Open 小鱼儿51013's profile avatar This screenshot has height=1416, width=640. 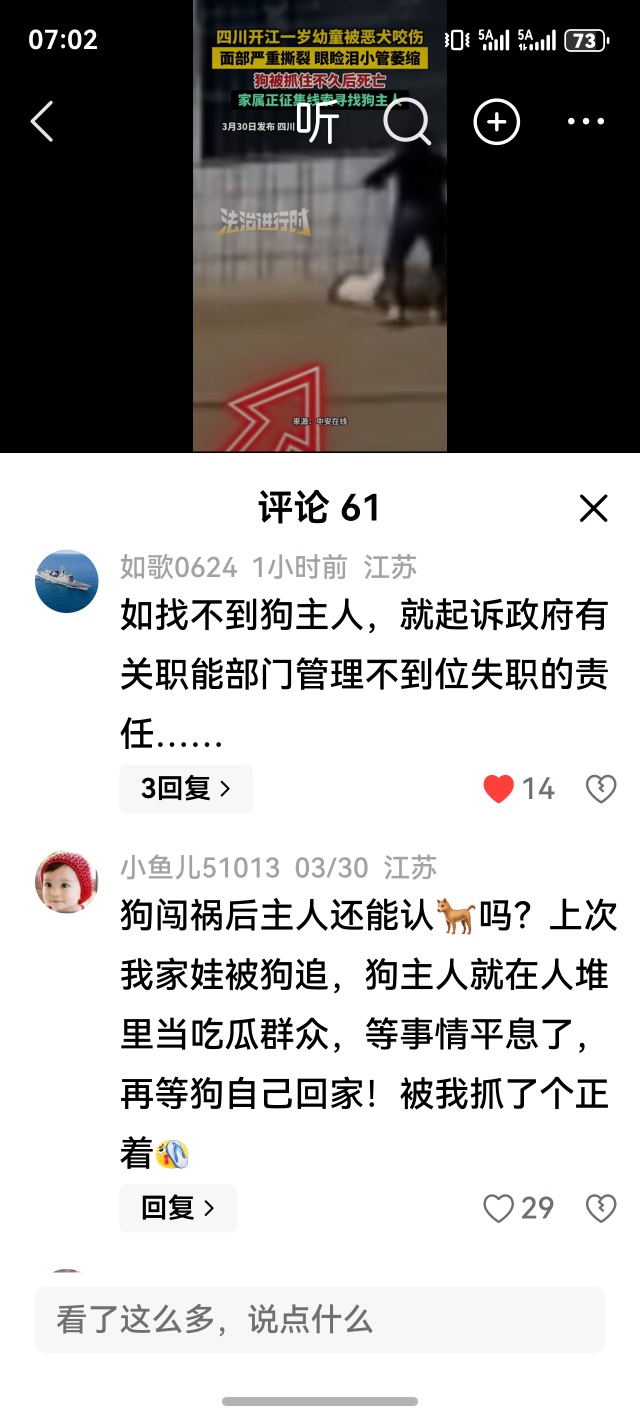[x=67, y=881]
